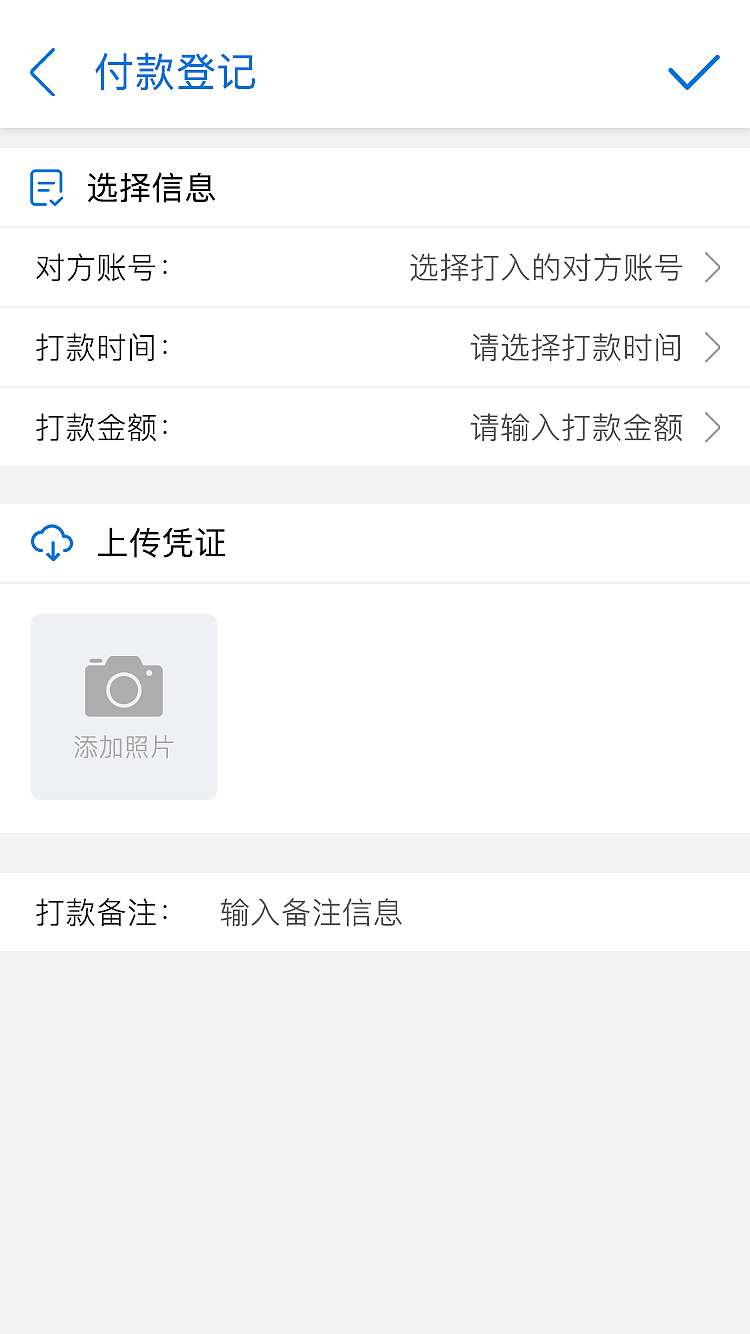Open the 打款时间 time picker chevron
This screenshot has width=750, height=1334.
pos(711,347)
